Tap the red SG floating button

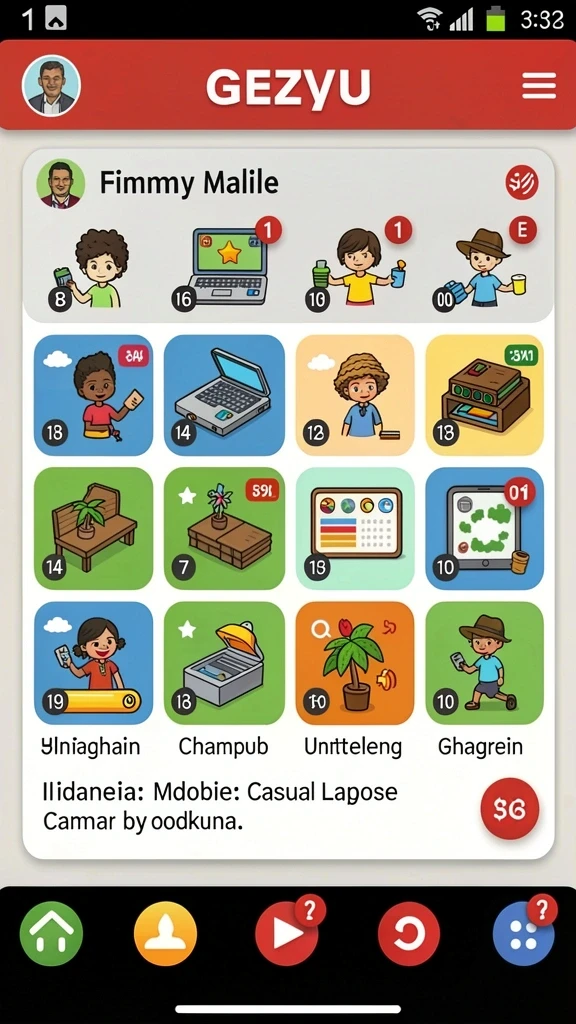[x=509, y=808]
